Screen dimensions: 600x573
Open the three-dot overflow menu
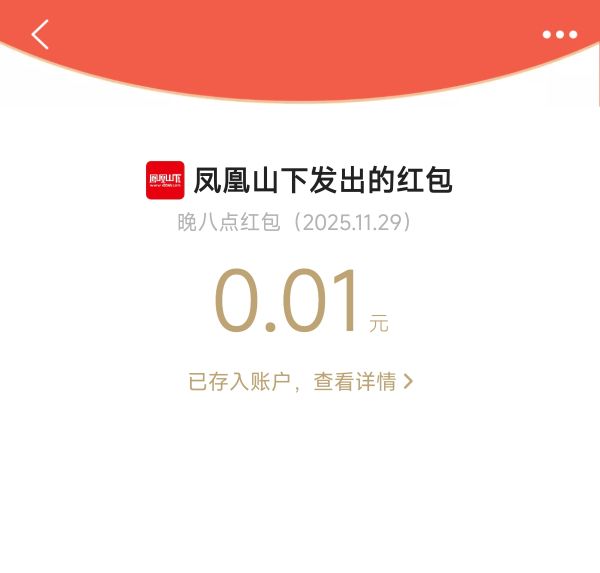[x=559, y=35]
